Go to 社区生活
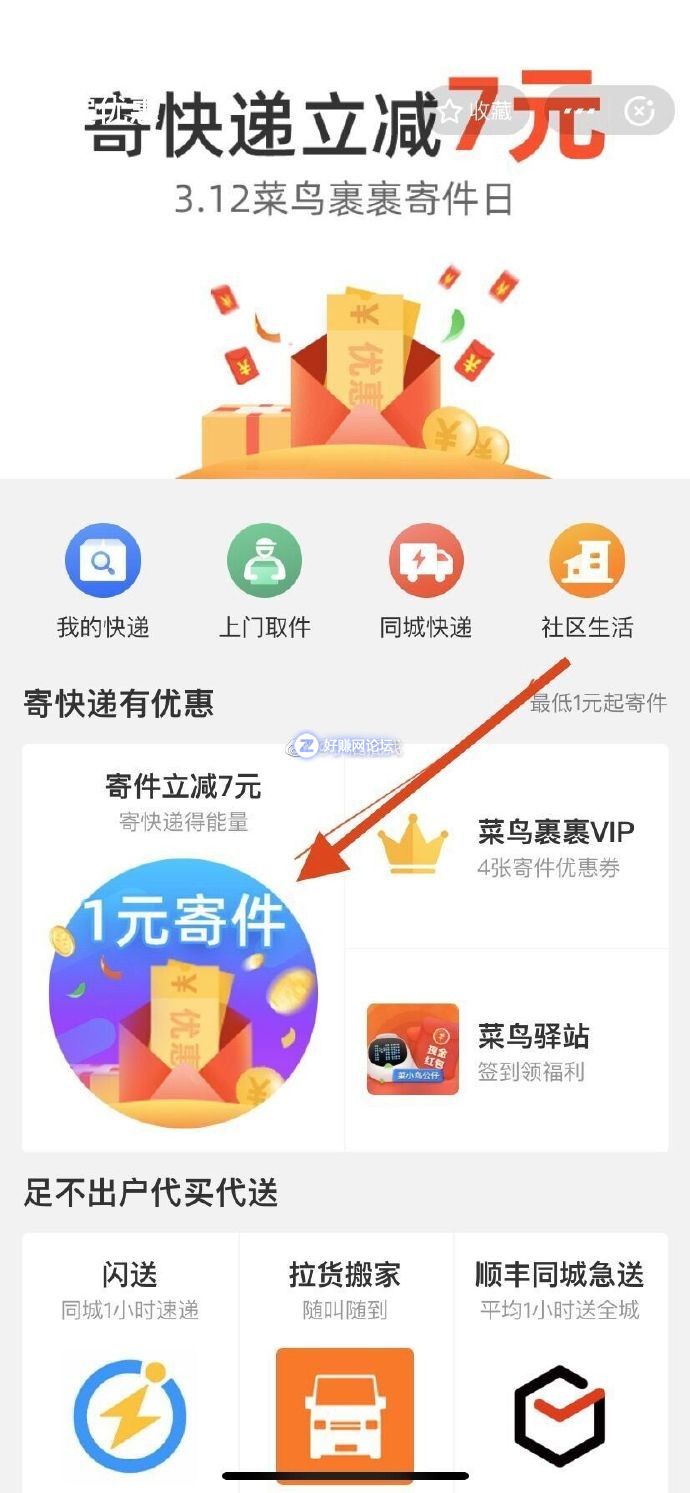 click(587, 581)
